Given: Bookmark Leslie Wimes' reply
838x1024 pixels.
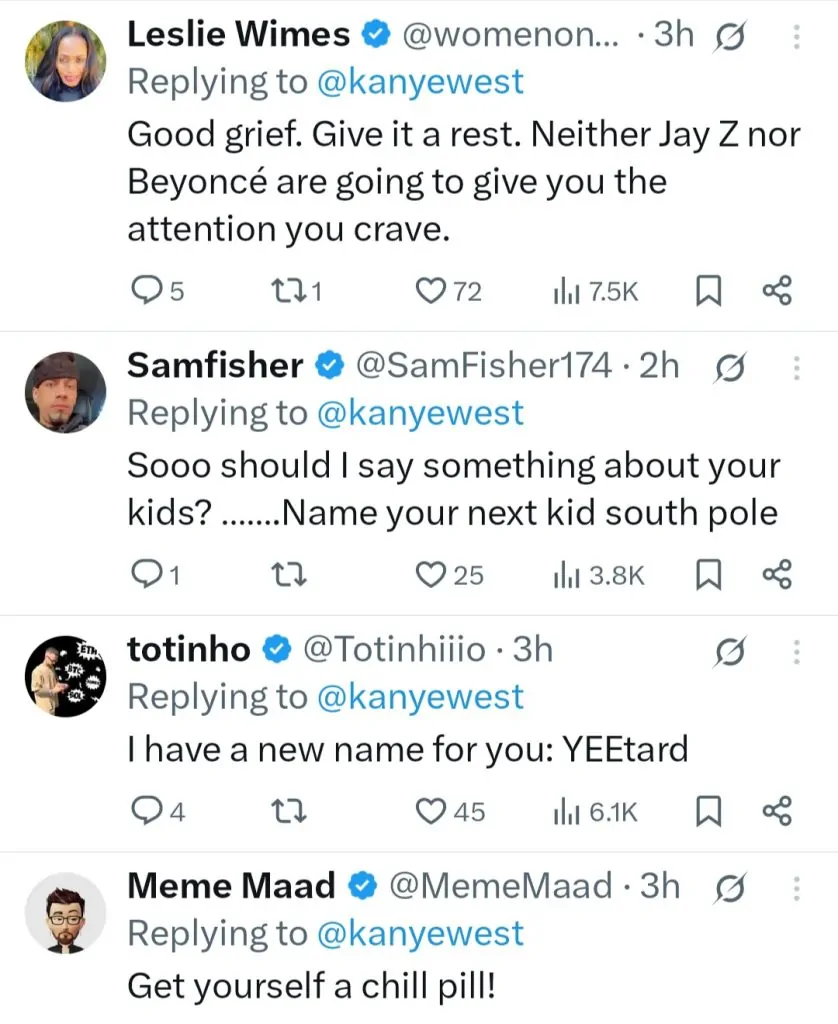Looking at the screenshot, I should click(x=707, y=291).
